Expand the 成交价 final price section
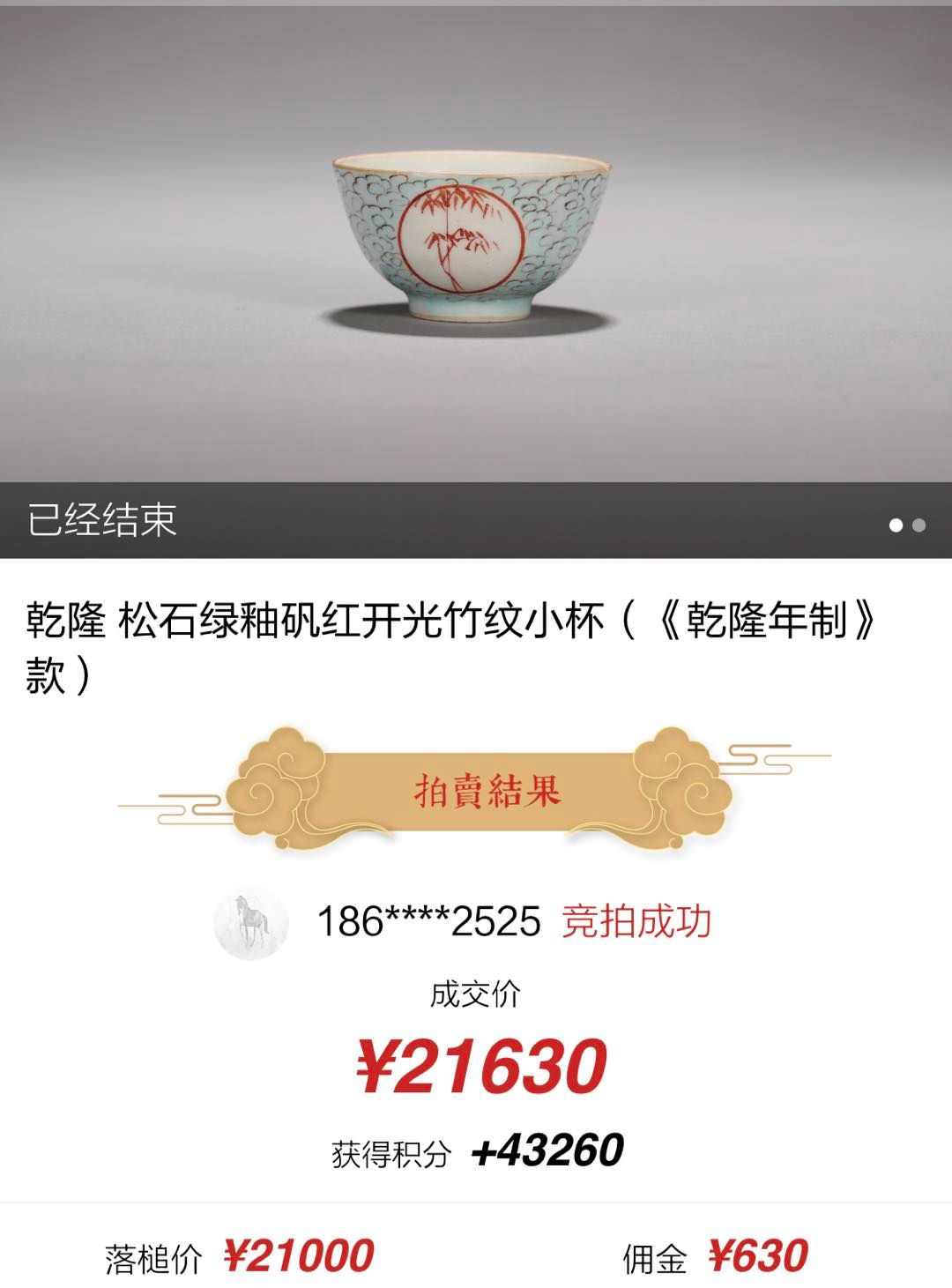952x1288 pixels. click(x=476, y=994)
